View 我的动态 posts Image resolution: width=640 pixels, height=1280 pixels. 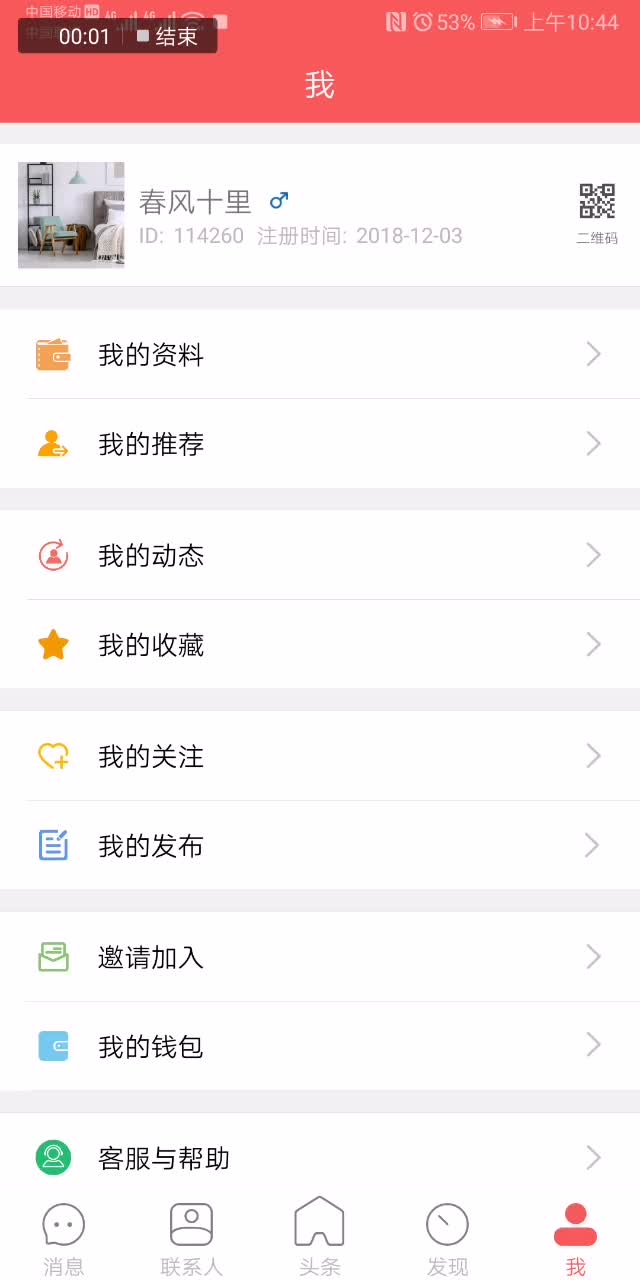tap(320, 555)
